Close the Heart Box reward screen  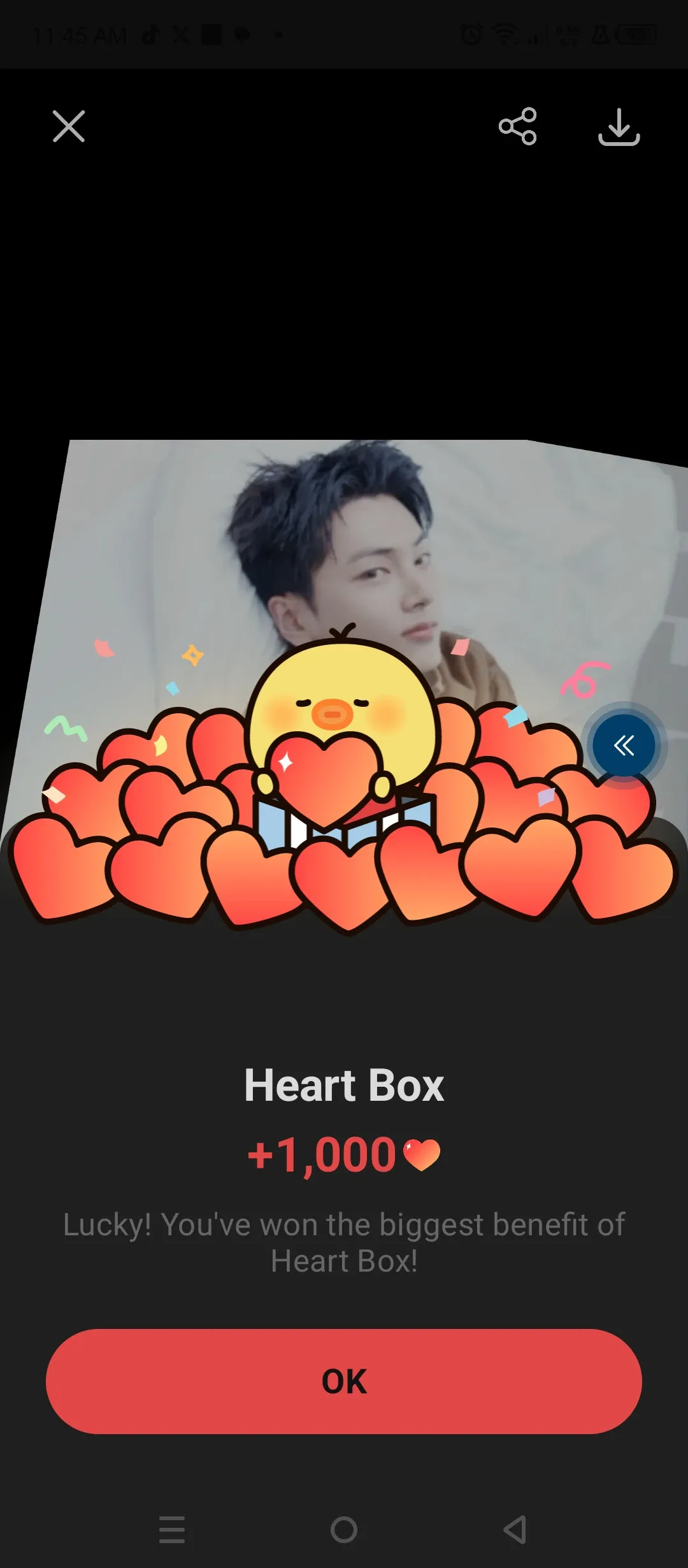tap(69, 126)
